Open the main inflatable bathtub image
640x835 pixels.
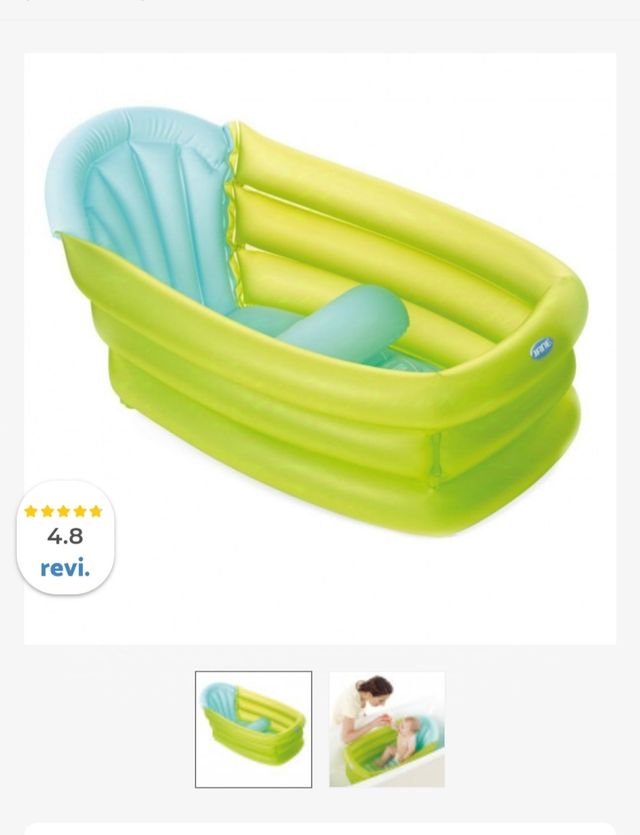pyautogui.click(x=320, y=320)
